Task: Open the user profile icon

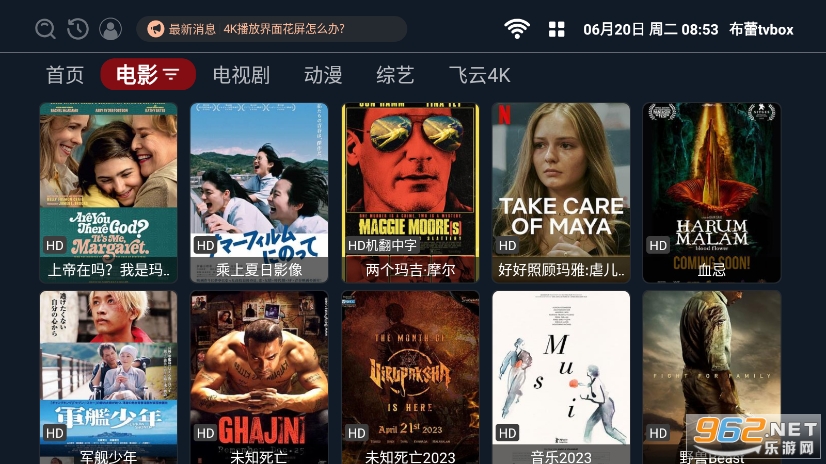Action: pos(110,29)
